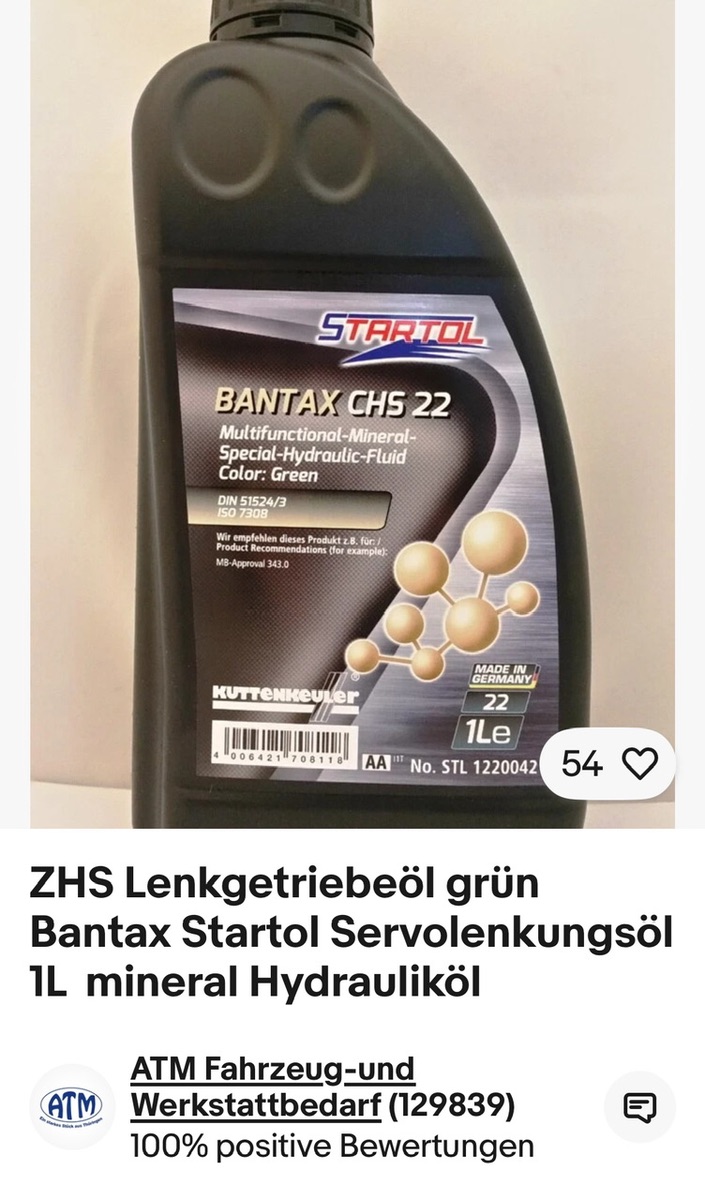Tap the ATM seller logo avatar
This screenshot has height=1200, width=705.
click(72, 1106)
